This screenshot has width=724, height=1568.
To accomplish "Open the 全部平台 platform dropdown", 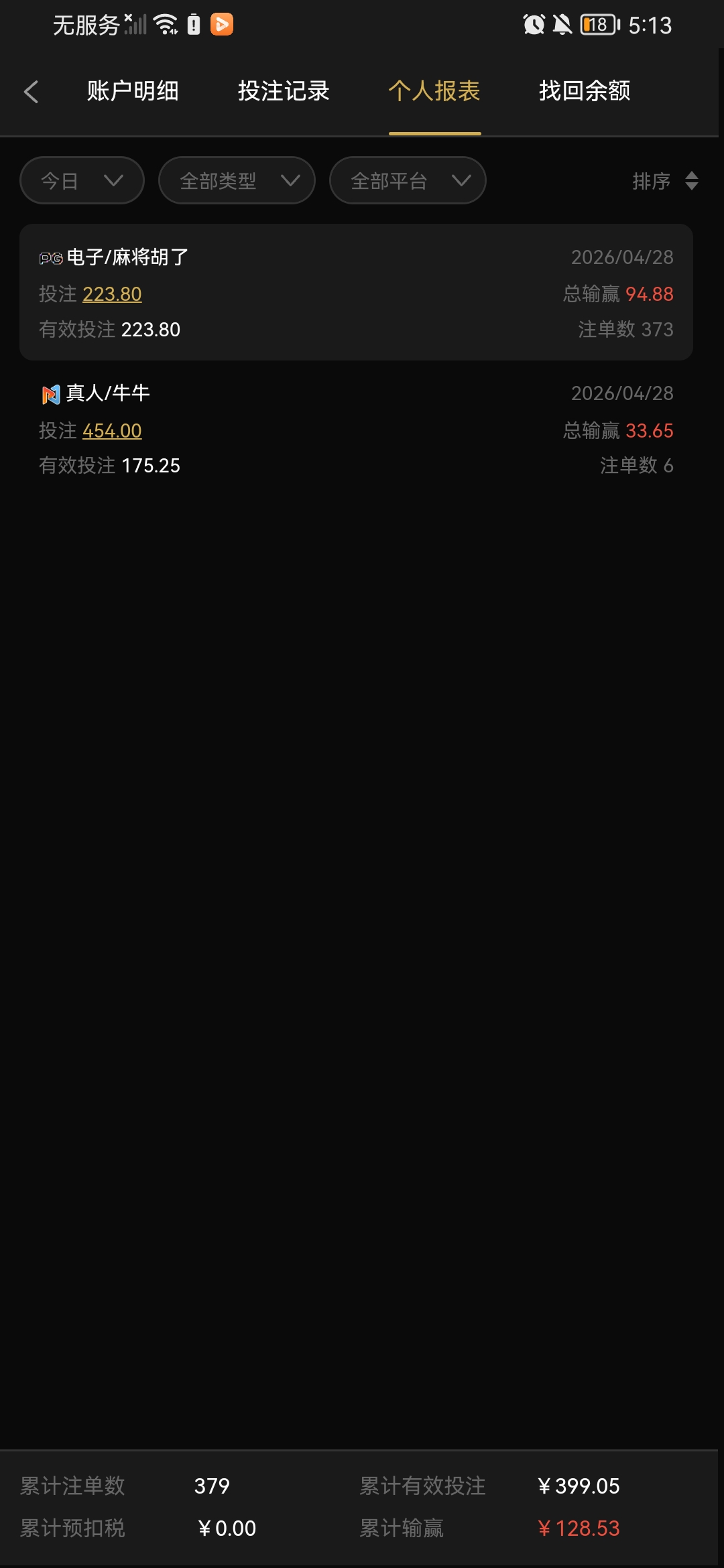I will pyautogui.click(x=407, y=180).
